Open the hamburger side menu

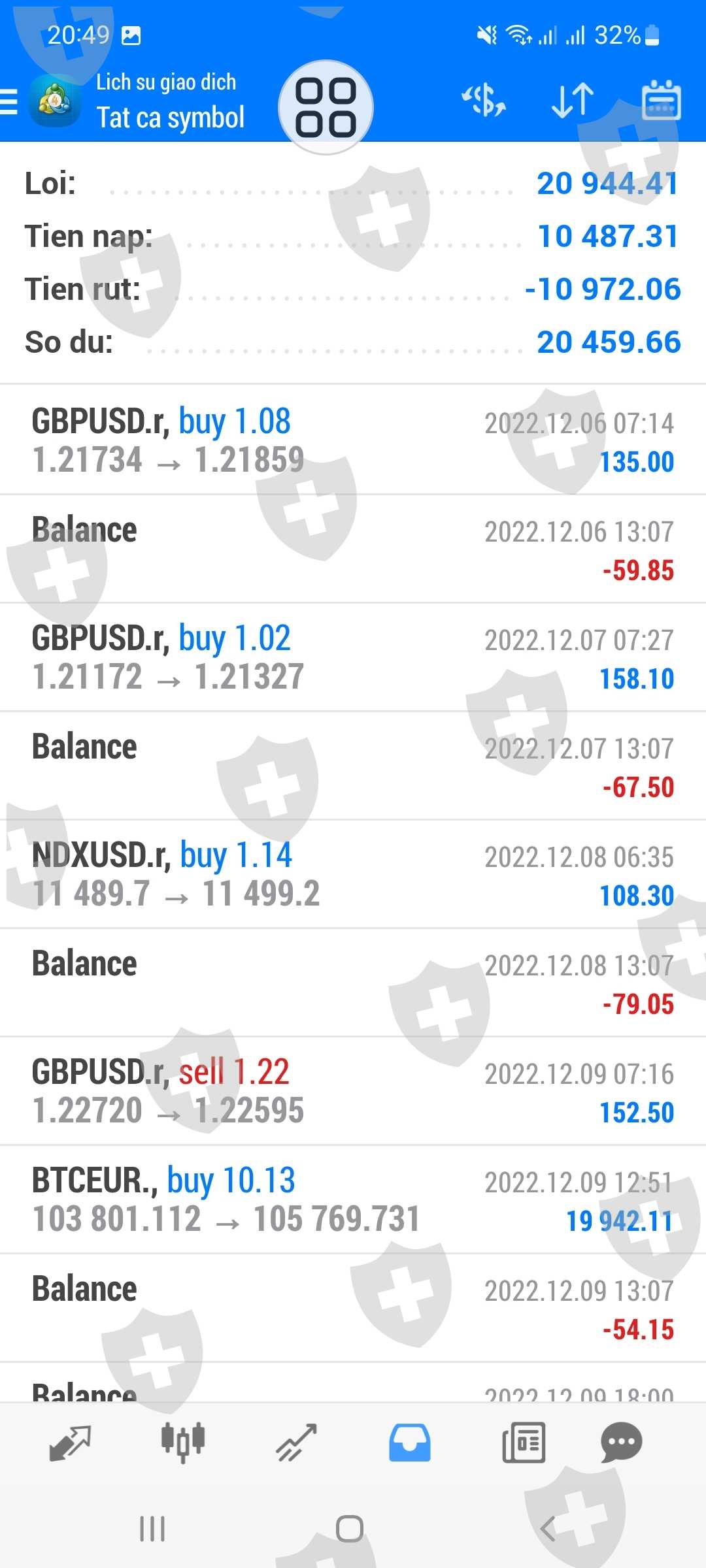click(x=9, y=102)
